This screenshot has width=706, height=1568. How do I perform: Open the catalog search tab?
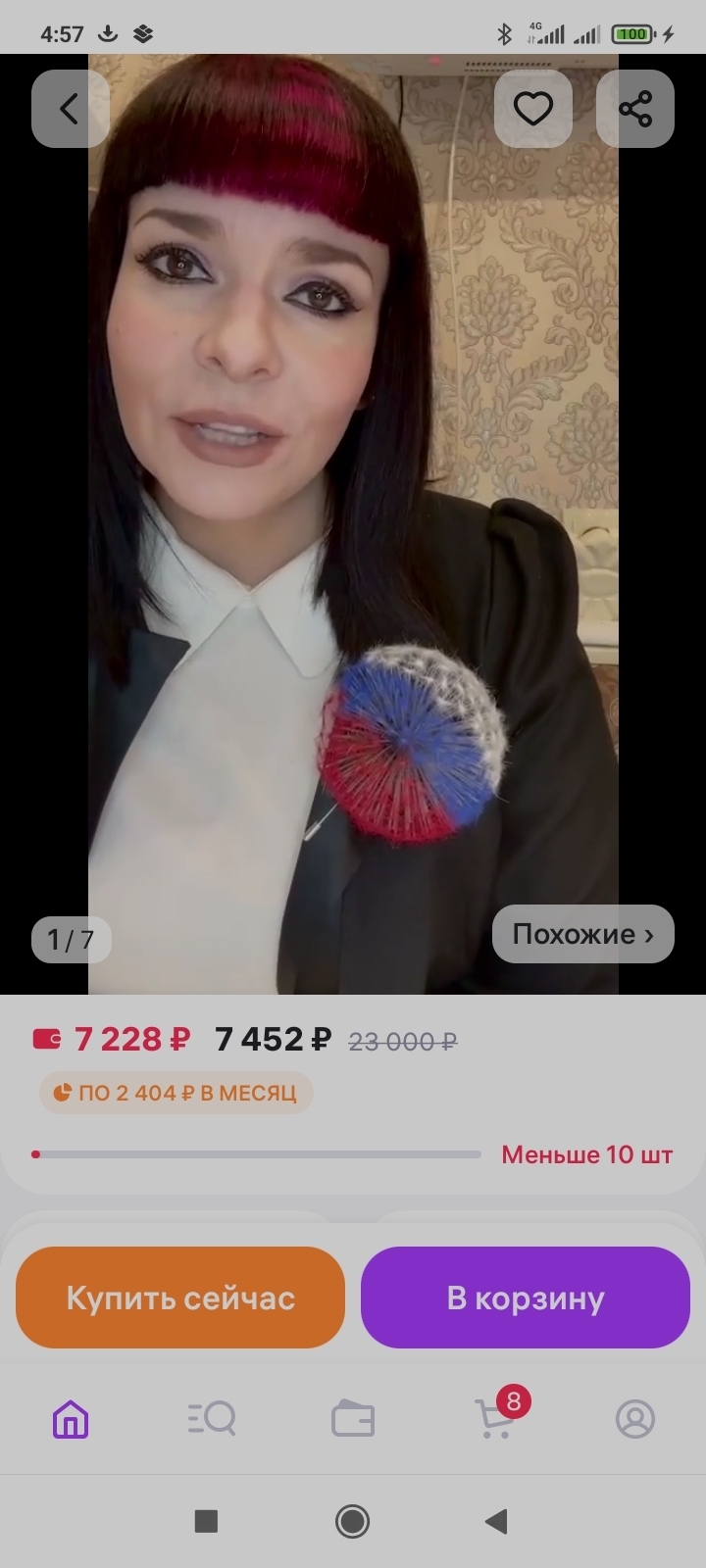(x=212, y=1418)
